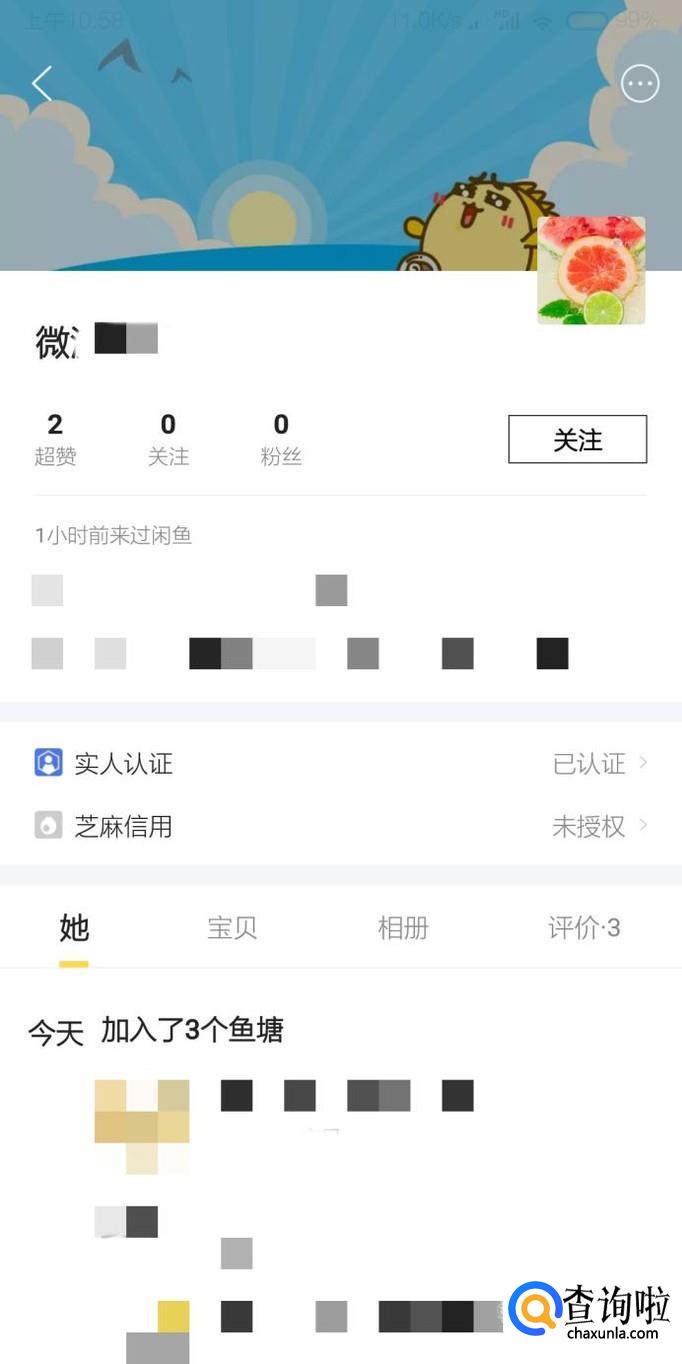View the grapefruit profile avatar
The image size is (682, 1364).
591,271
